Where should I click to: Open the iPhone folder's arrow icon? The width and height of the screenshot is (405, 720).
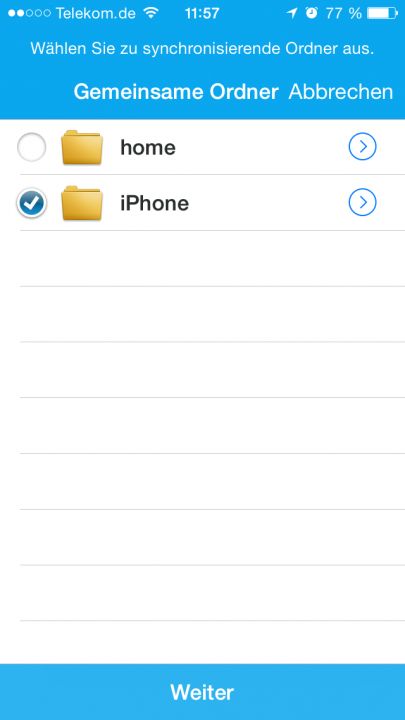pos(362,202)
